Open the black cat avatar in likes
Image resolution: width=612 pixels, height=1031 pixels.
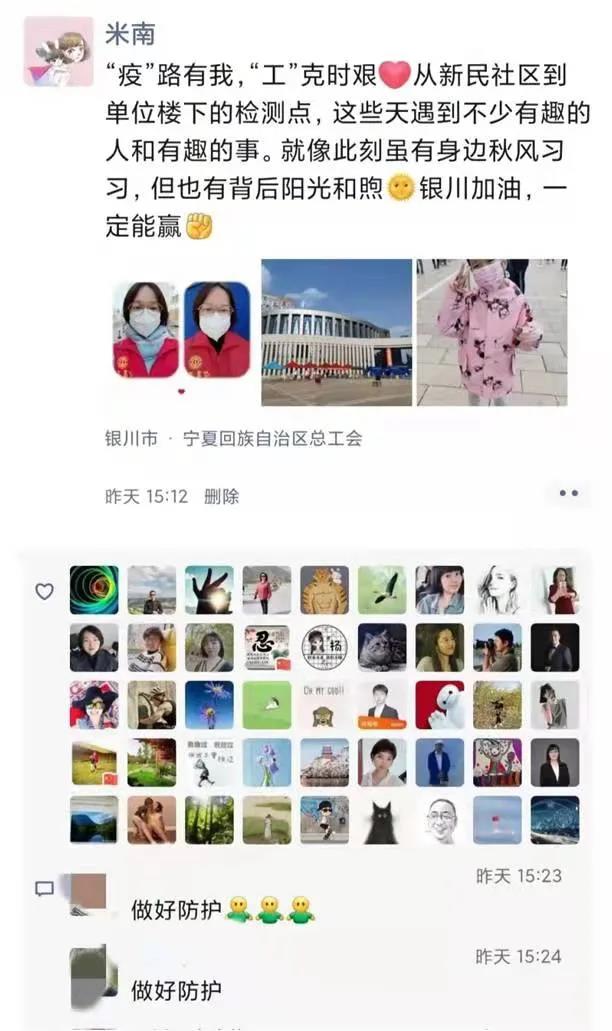pyautogui.click(x=382, y=820)
